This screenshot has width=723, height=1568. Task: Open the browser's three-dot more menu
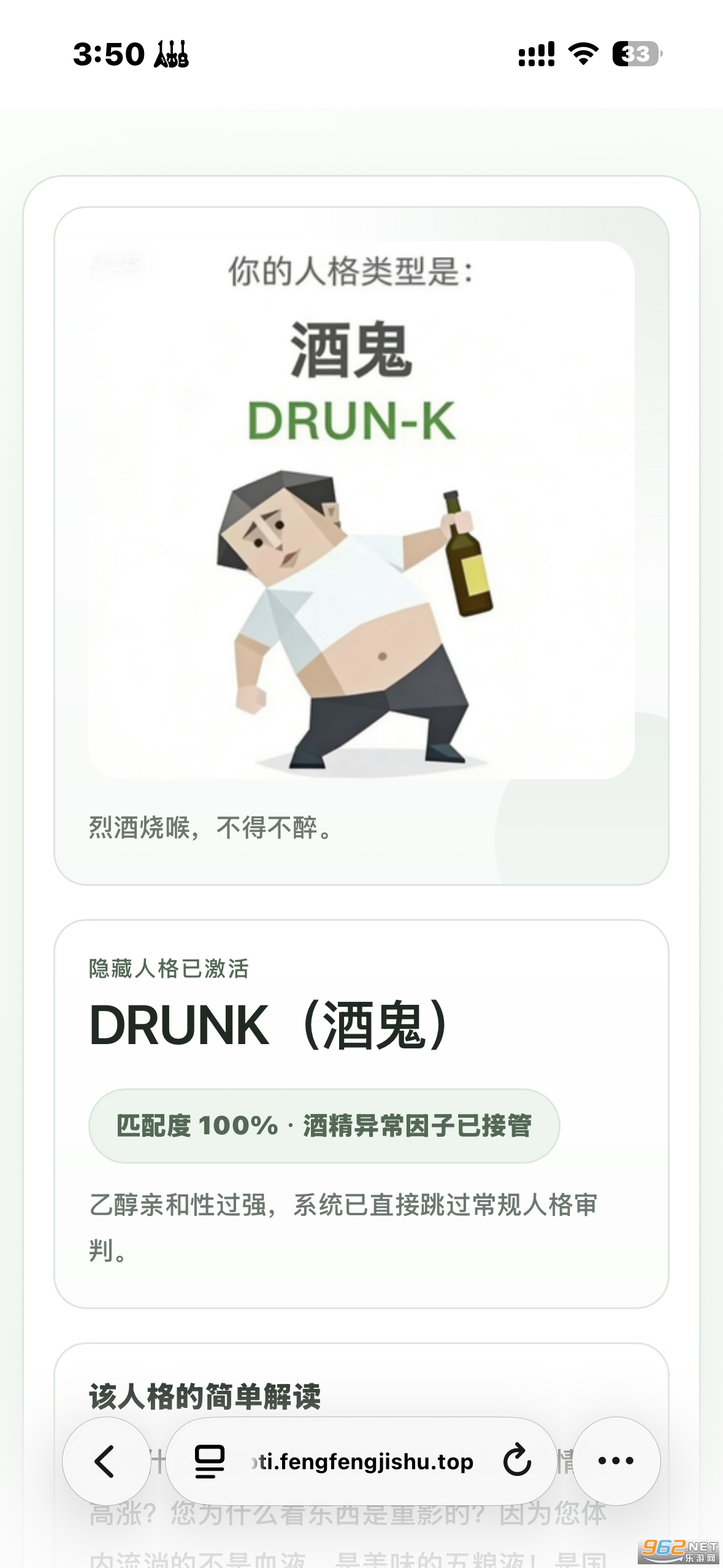click(616, 1461)
